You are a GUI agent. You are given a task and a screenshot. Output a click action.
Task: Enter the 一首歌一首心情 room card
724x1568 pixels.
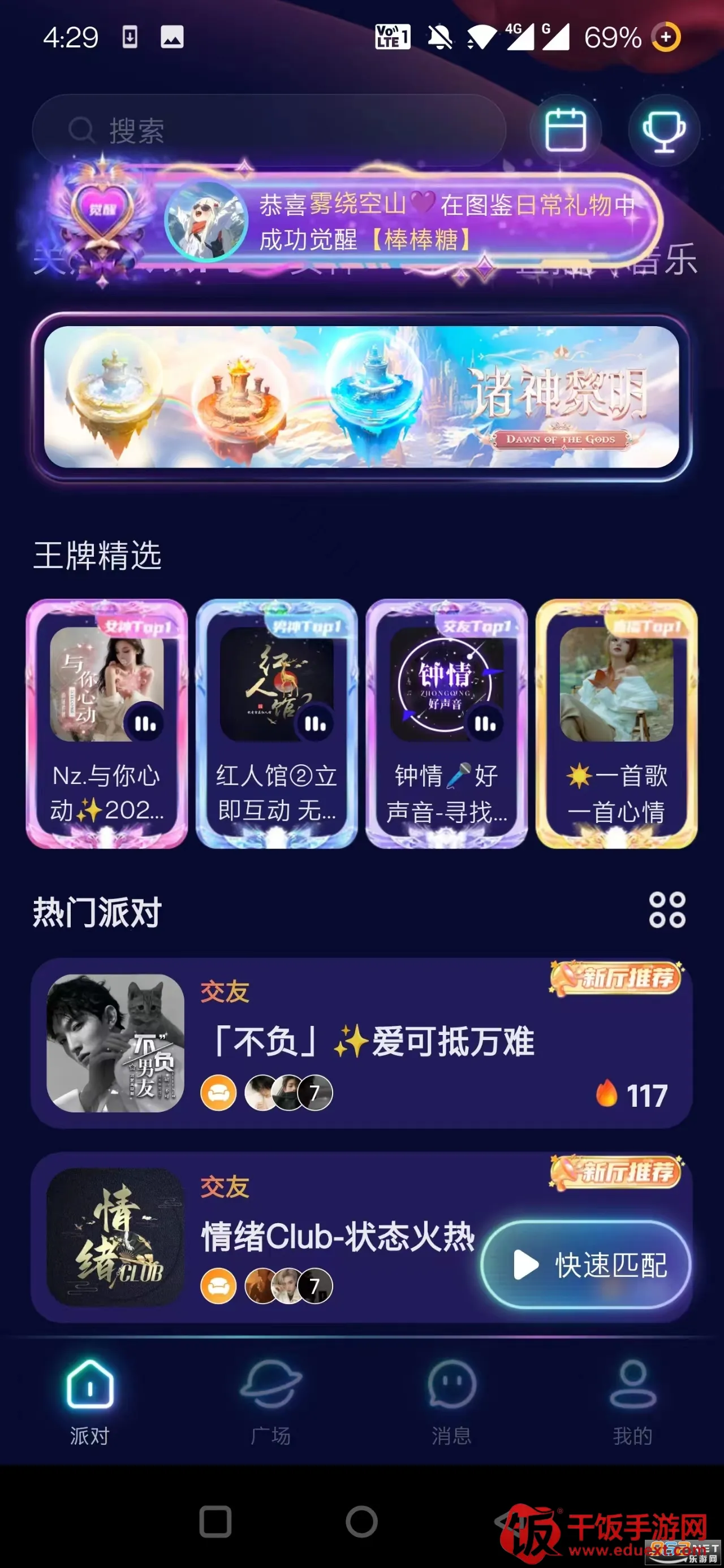click(616, 723)
